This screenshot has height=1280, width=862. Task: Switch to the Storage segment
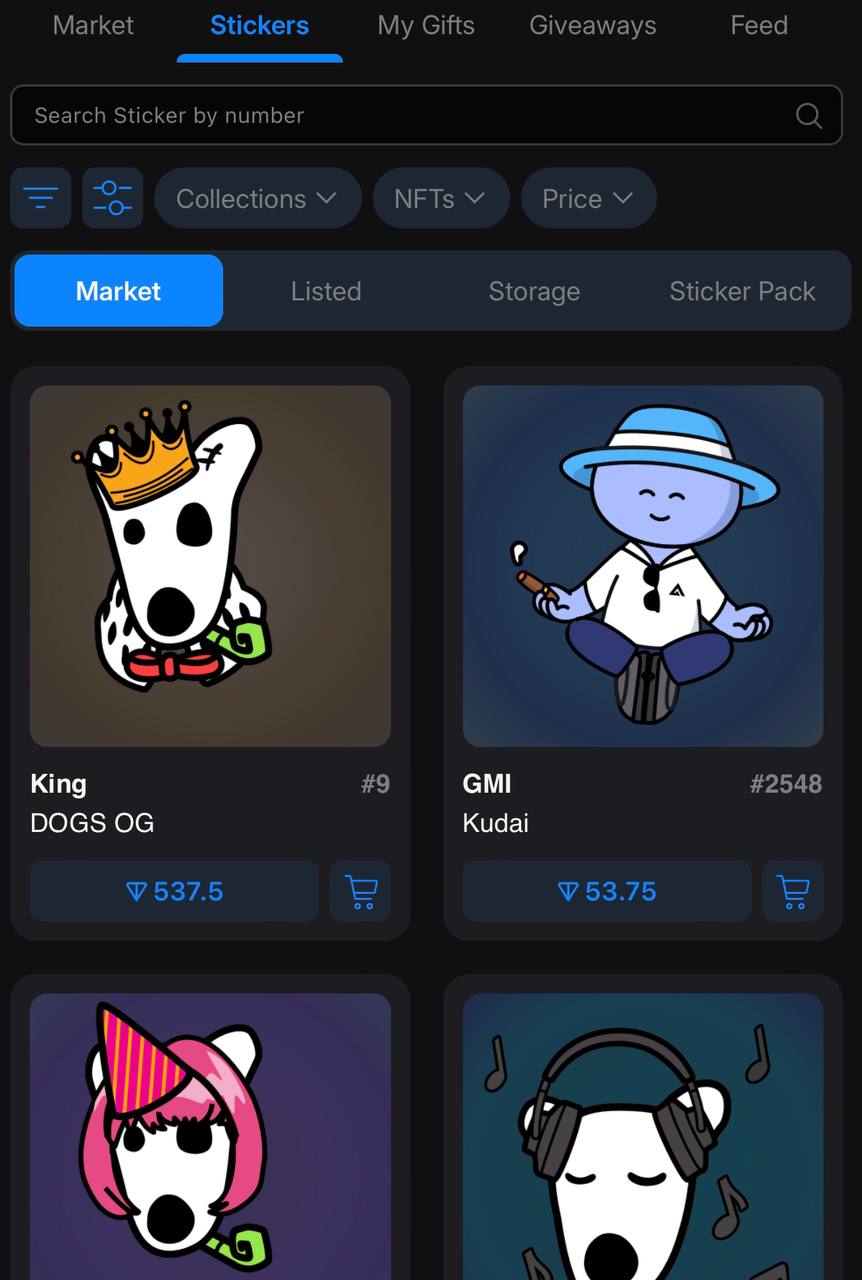(x=534, y=291)
